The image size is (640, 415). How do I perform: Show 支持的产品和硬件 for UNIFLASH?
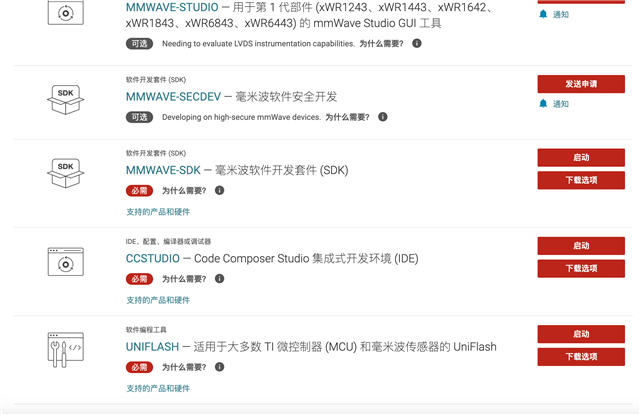158,388
